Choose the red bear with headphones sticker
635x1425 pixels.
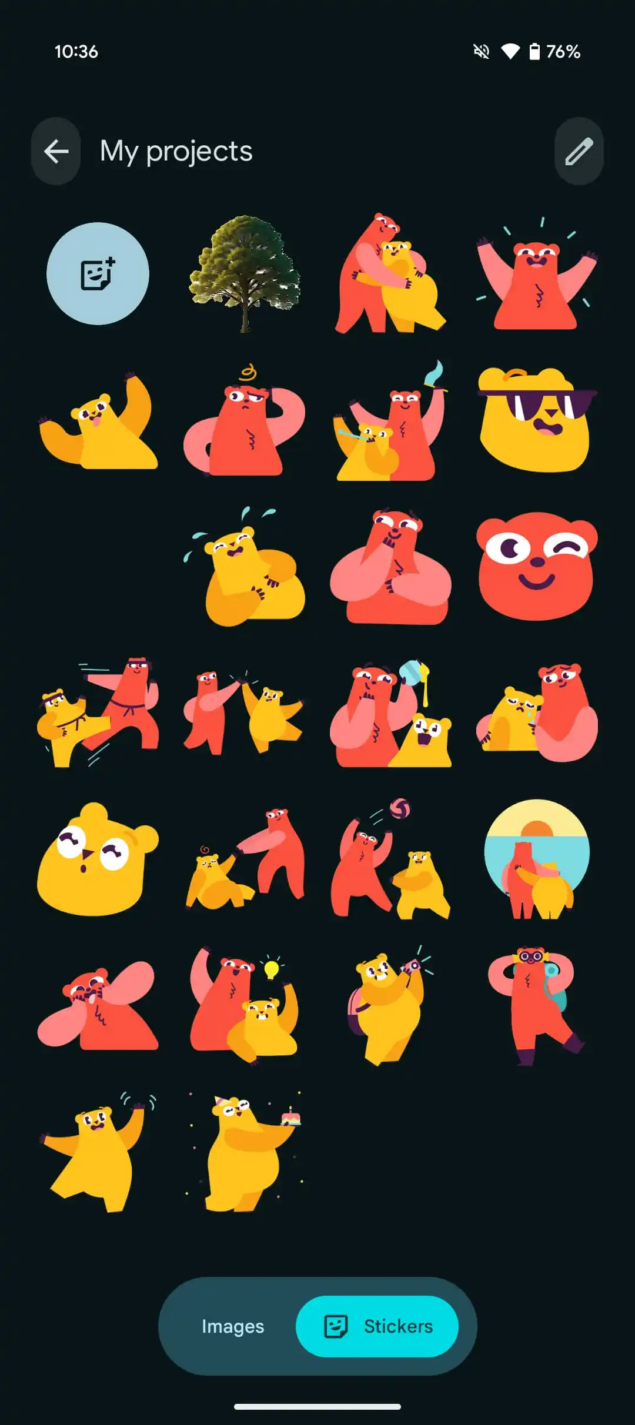[x=536, y=1005]
